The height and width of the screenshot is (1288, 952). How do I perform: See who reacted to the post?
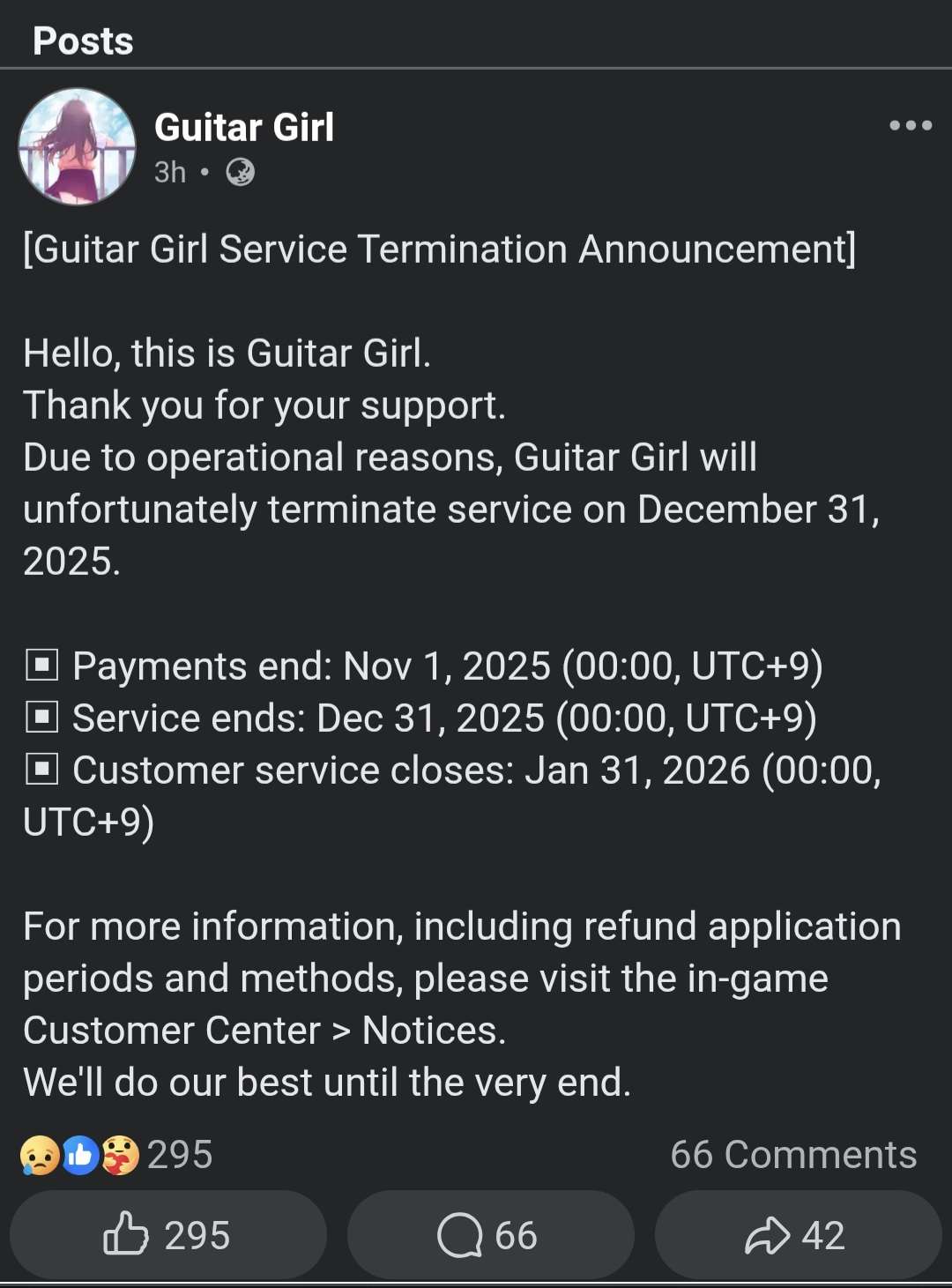coord(116,1155)
